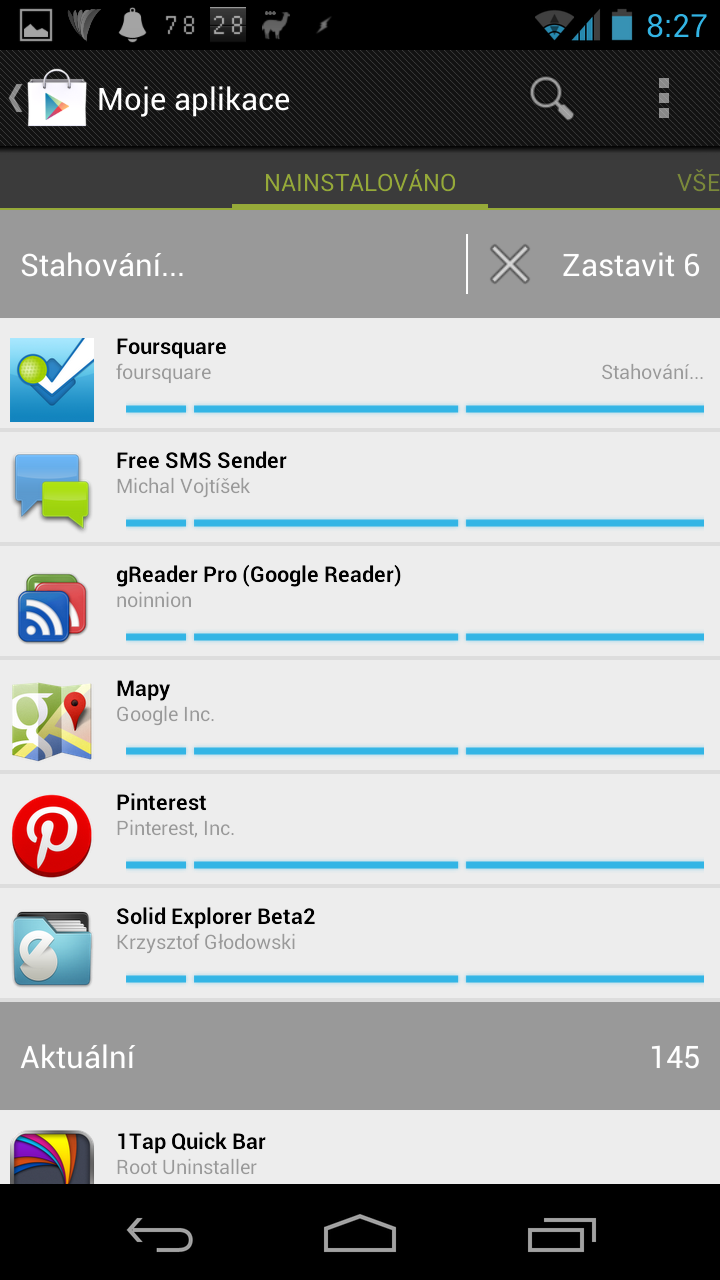Open the overflow menu

[663, 99]
